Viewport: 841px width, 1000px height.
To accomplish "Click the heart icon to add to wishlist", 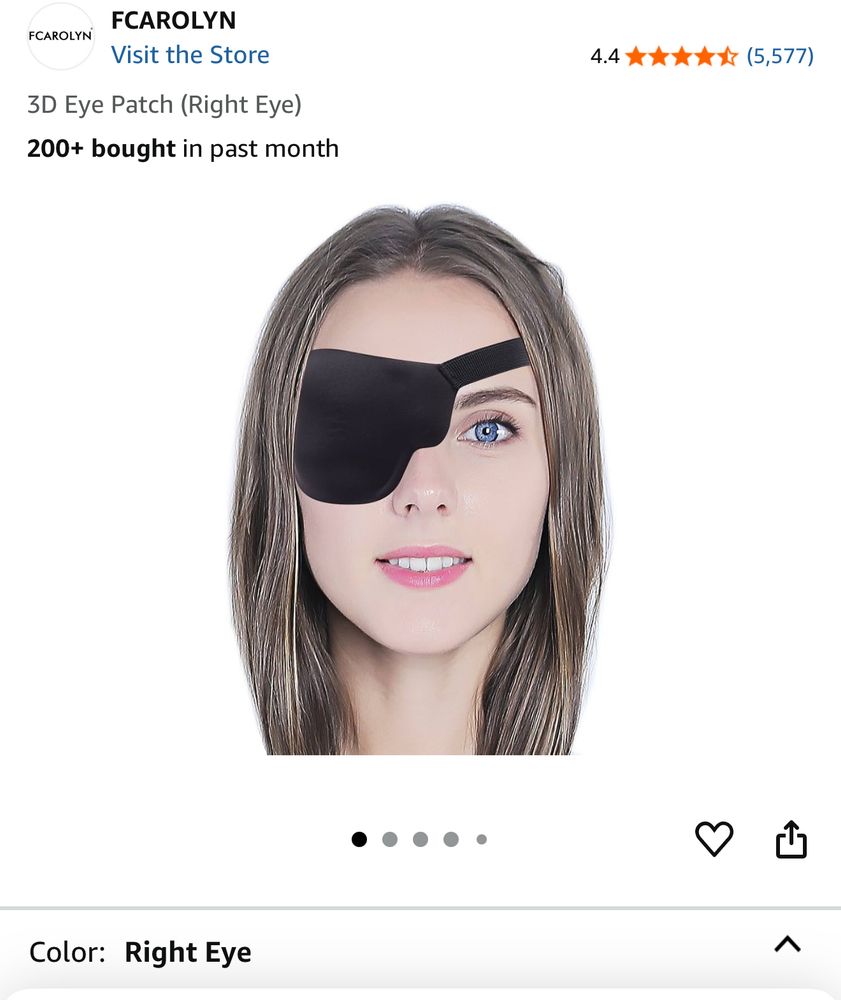I will pyautogui.click(x=712, y=838).
